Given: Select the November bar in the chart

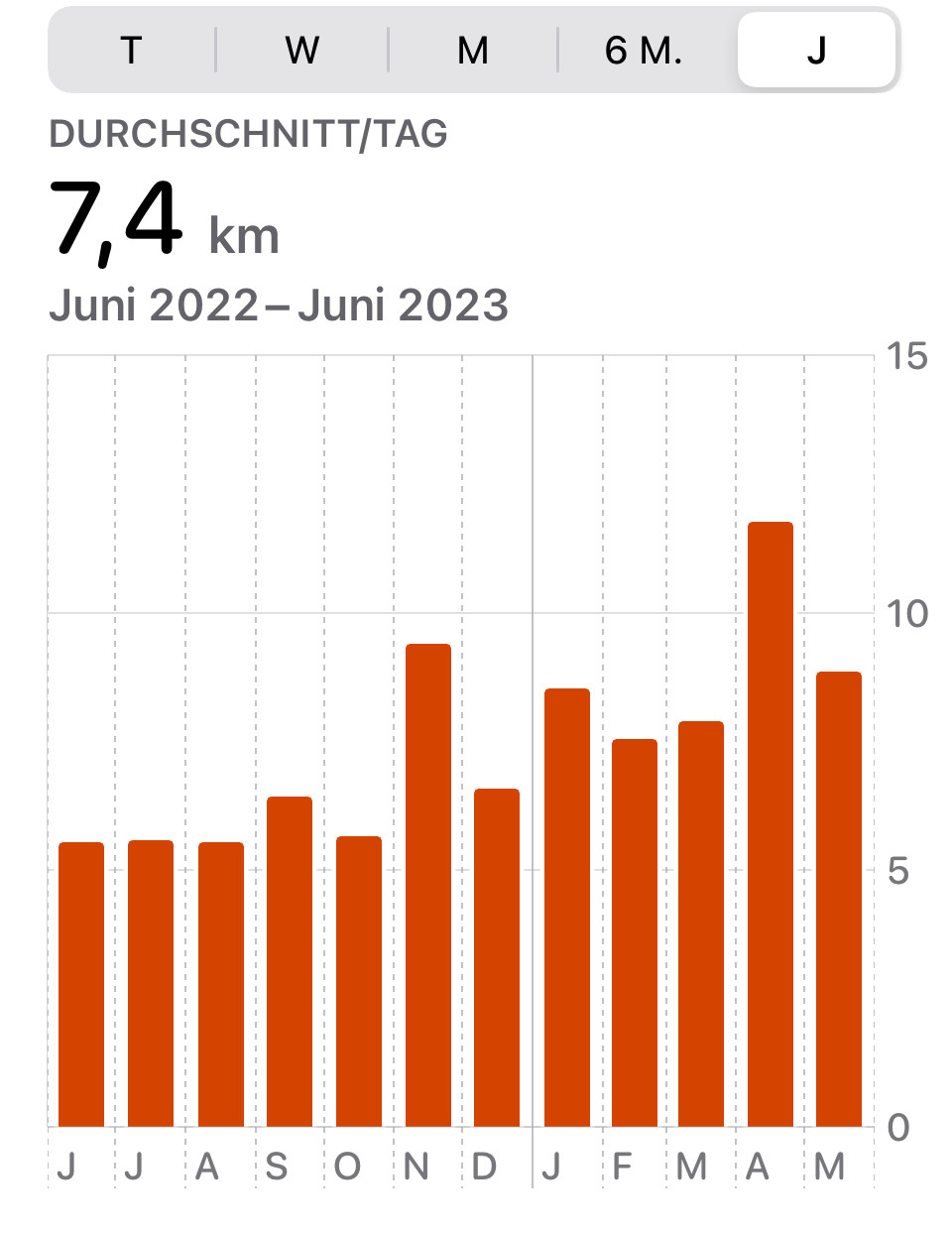Looking at the screenshot, I should tap(428, 885).
